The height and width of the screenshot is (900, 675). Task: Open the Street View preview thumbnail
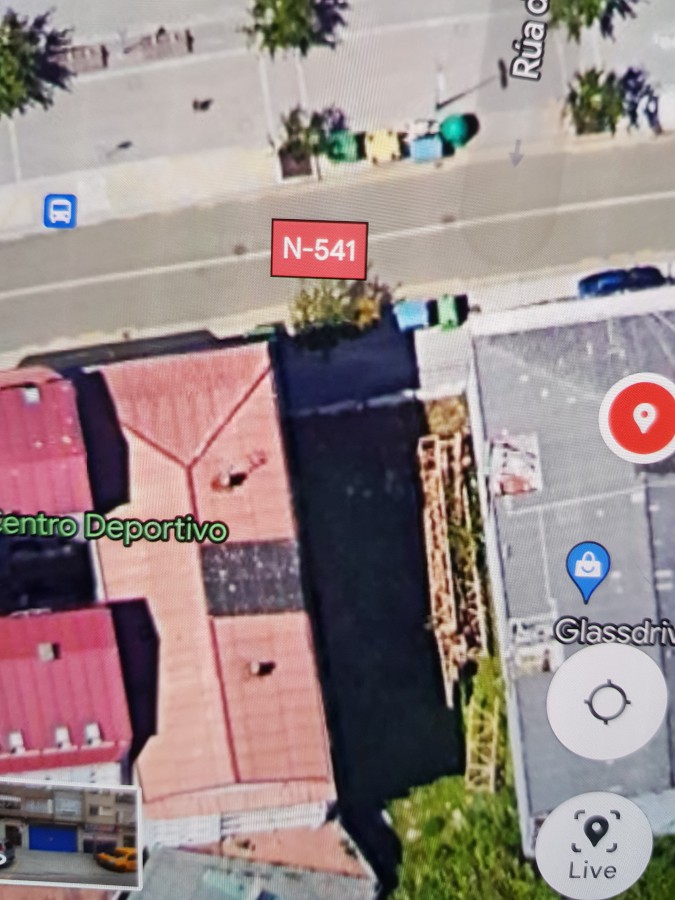click(x=69, y=834)
